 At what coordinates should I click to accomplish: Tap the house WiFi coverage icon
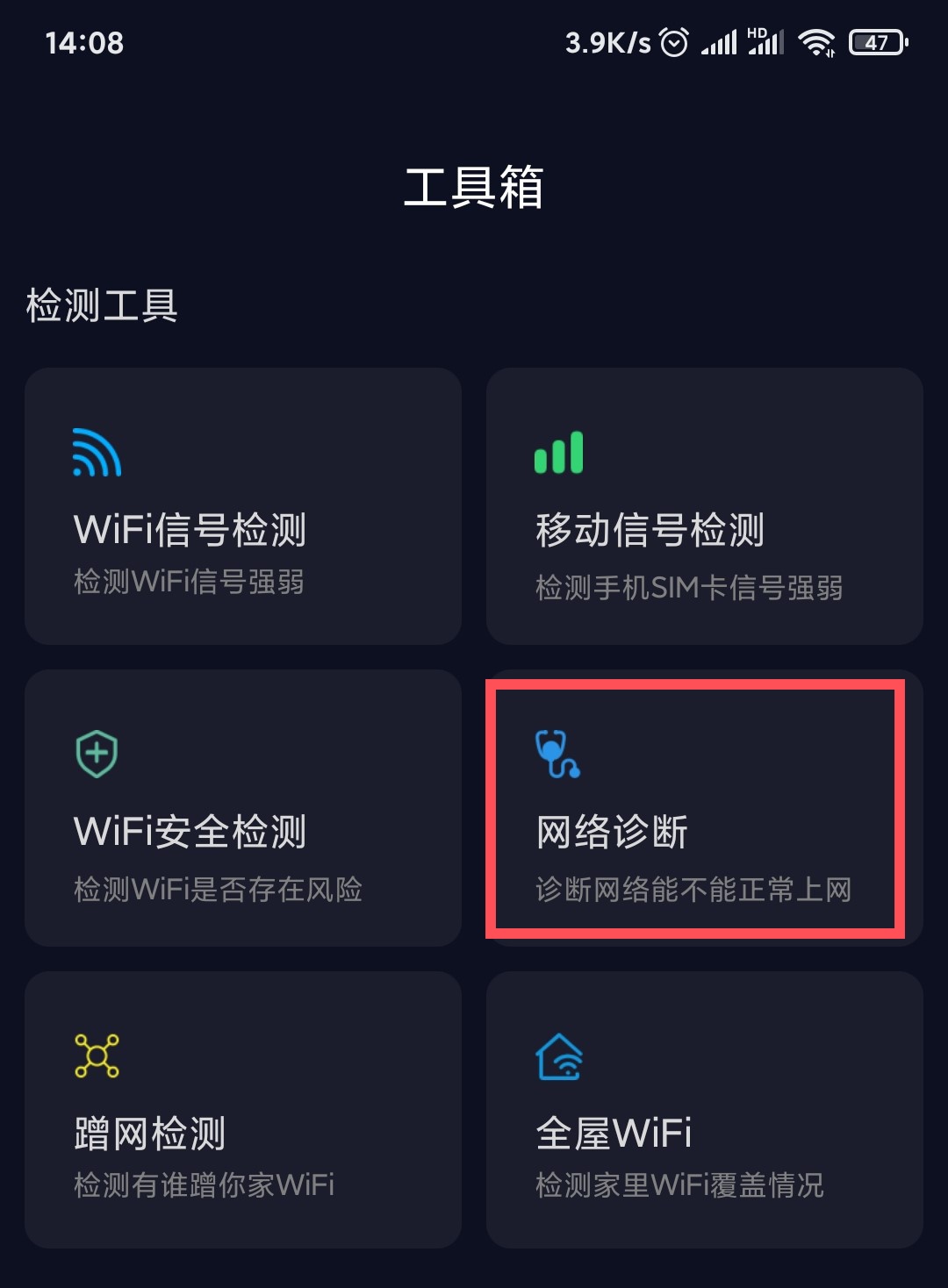point(558,1055)
